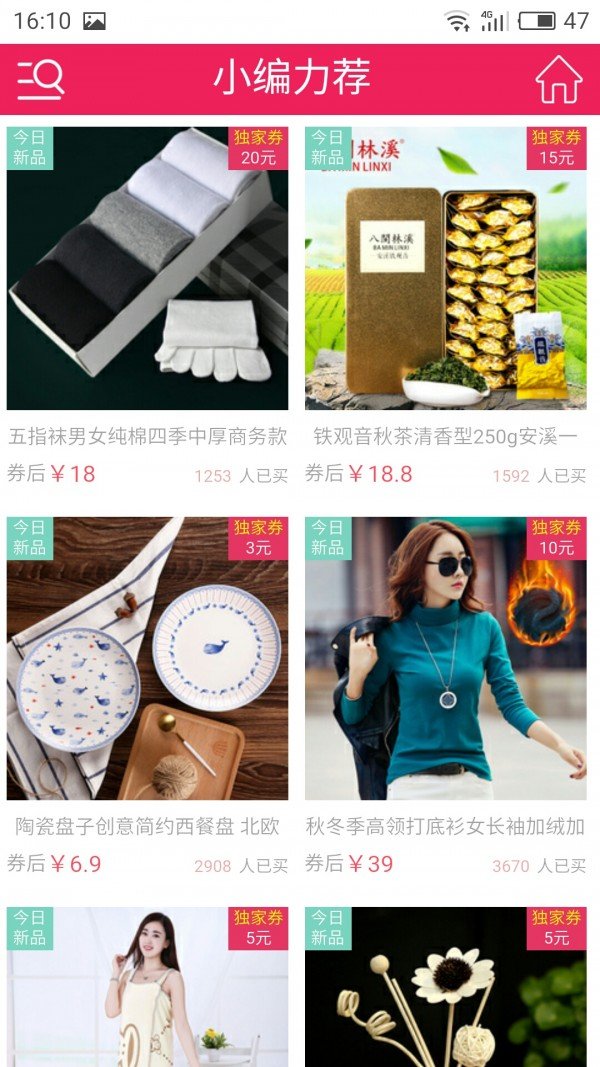600x1067 pixels.
Task: View the turtleneck base shirt product
Action: 446,658
